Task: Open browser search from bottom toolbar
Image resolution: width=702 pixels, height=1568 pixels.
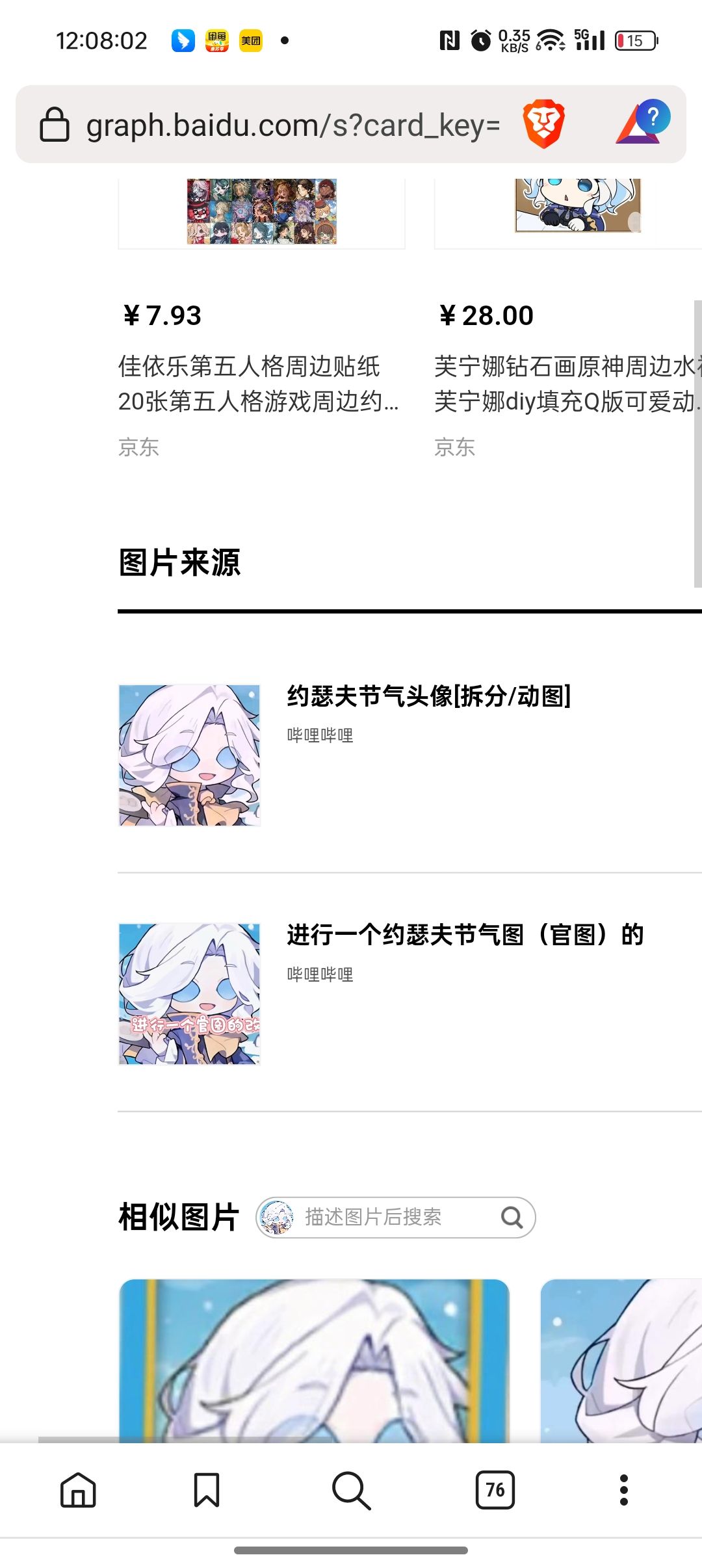Action: 351,1490
